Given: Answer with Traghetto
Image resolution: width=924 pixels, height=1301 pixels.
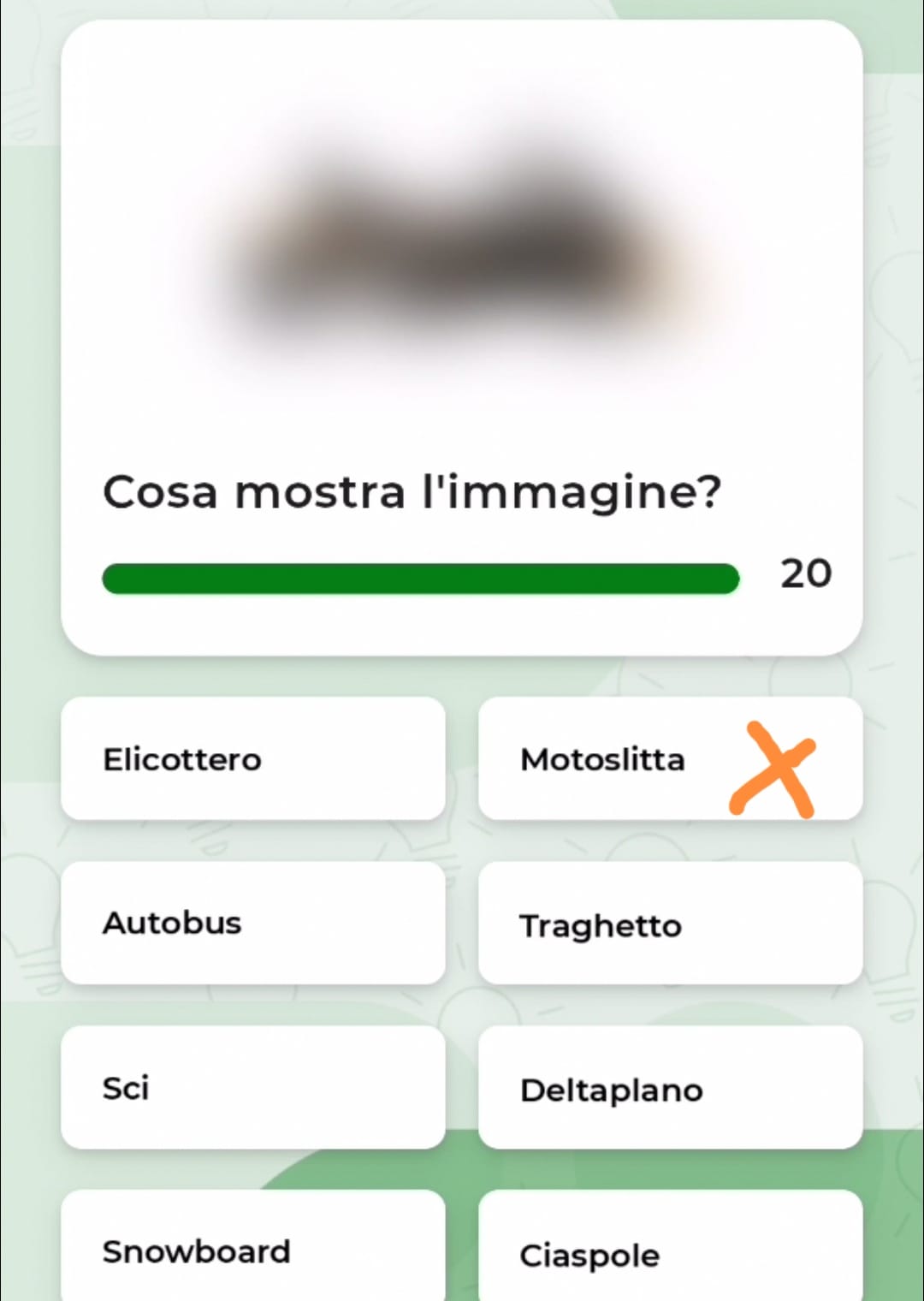Looking at the screenshot, I should tap(670, 924).
